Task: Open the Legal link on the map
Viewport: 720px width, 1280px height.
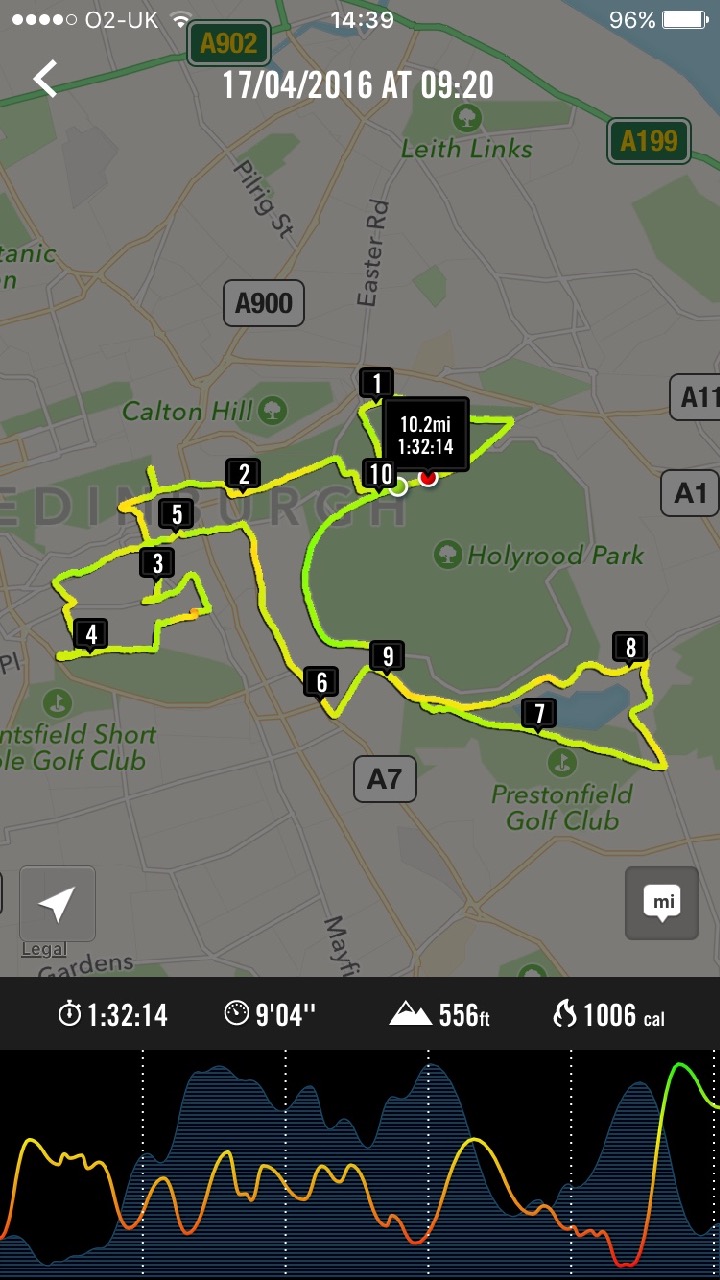Action: [x=44, y=949]
